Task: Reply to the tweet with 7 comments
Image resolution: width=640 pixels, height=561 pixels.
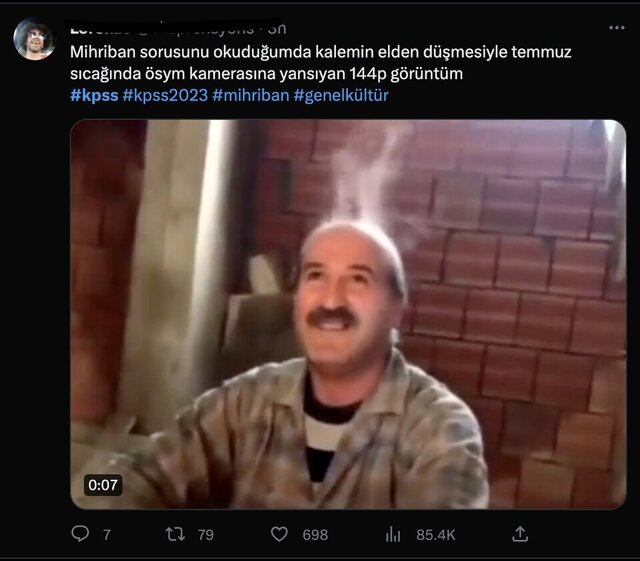Action: click(80, 535)
